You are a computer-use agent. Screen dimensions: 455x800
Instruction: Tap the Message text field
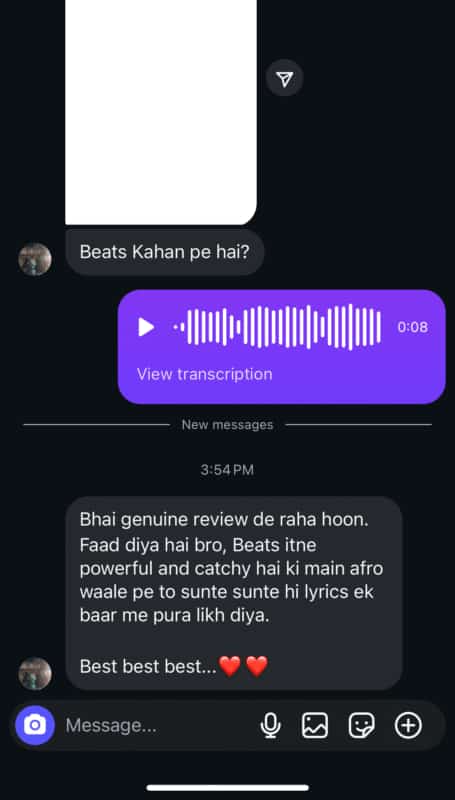tap(158, 726)
